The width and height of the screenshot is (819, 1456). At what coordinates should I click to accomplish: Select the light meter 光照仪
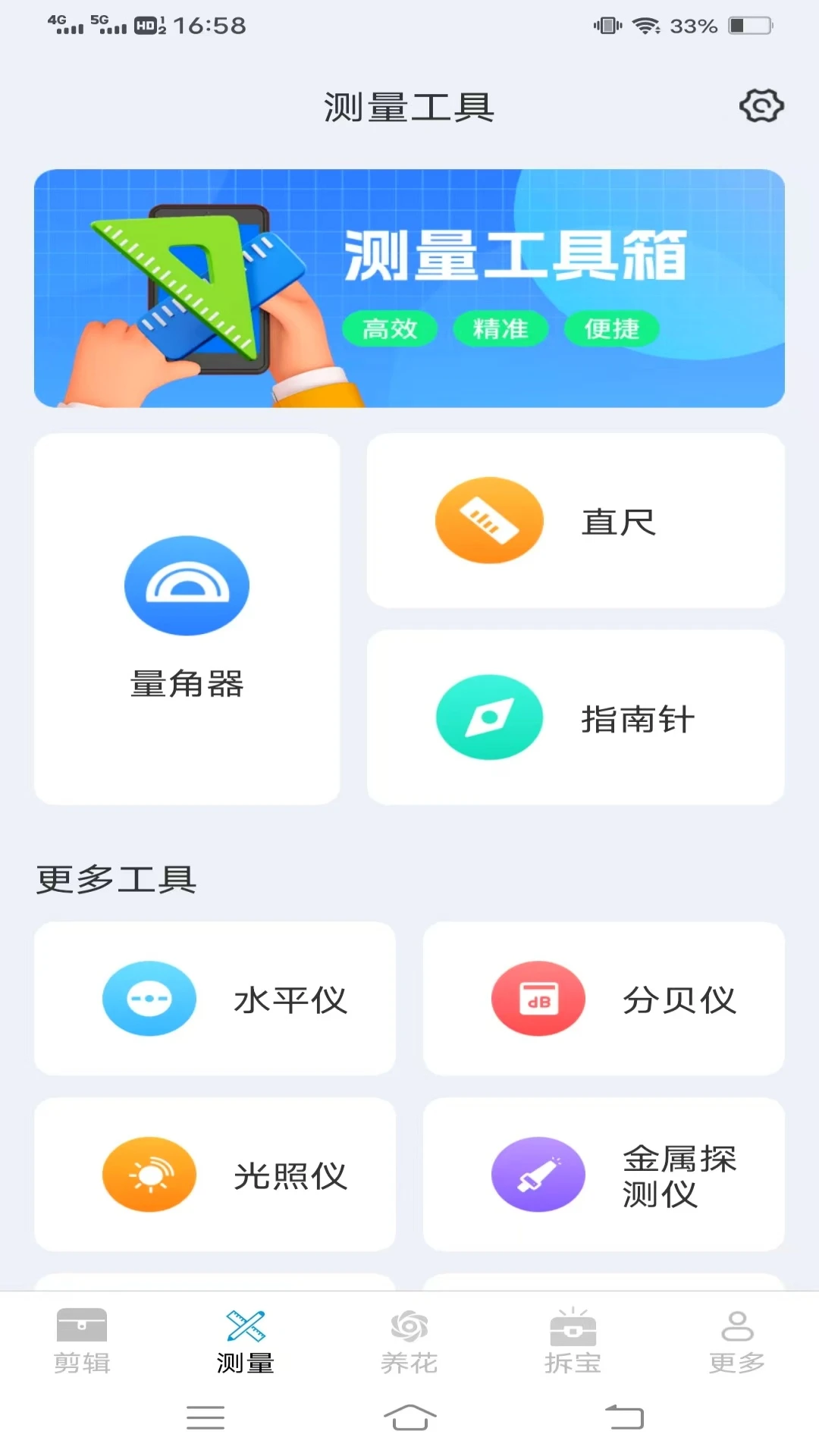[215, 1174]
